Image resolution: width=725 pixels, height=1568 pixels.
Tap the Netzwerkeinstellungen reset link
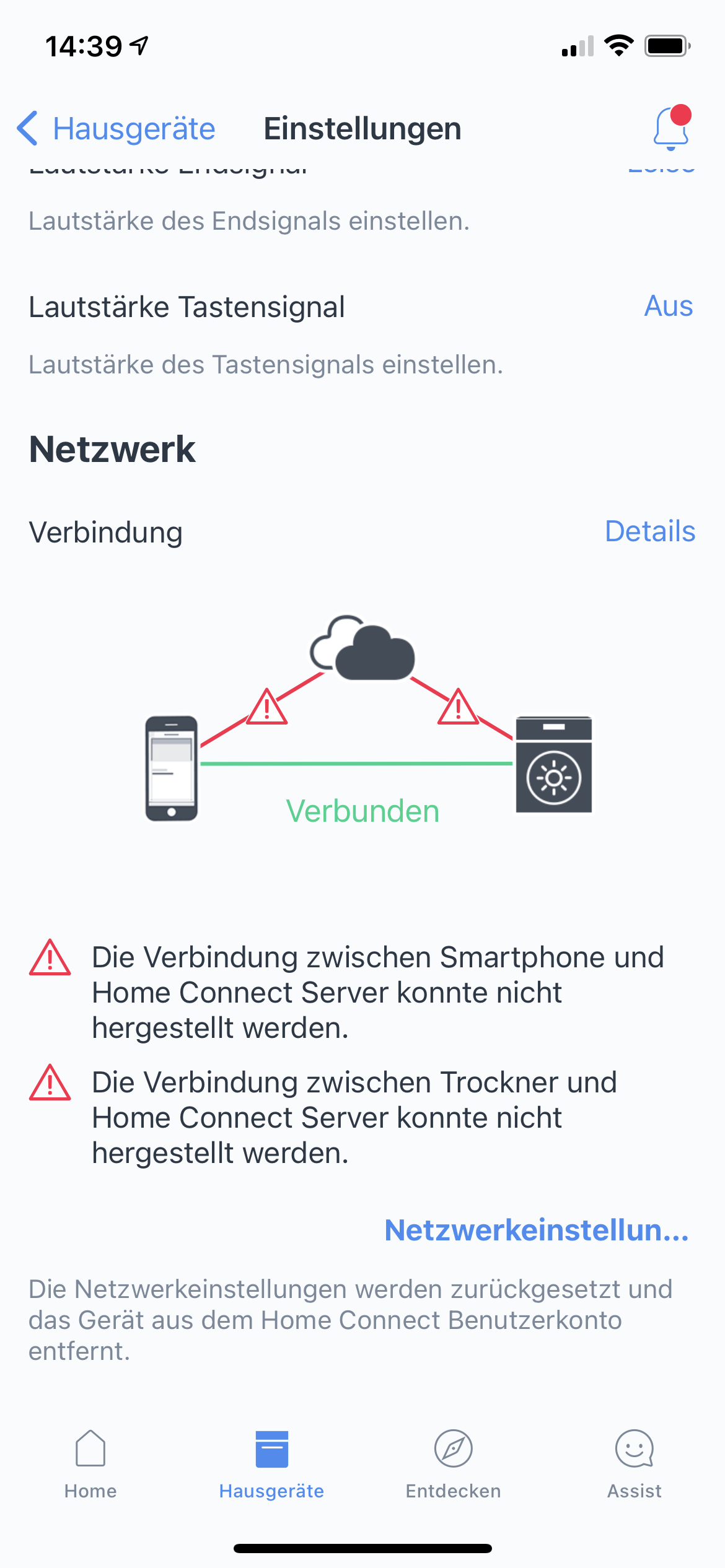click(536, 1230)
